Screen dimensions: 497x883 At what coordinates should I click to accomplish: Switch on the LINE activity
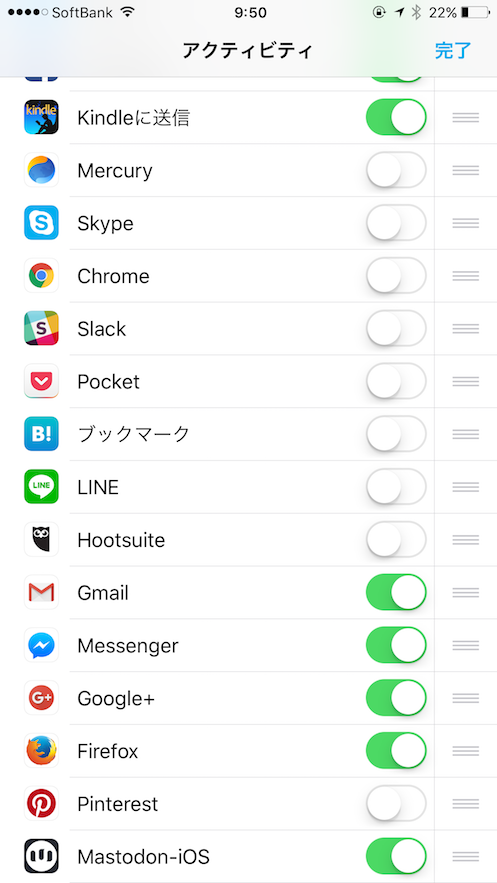click(x=396, y=487)
